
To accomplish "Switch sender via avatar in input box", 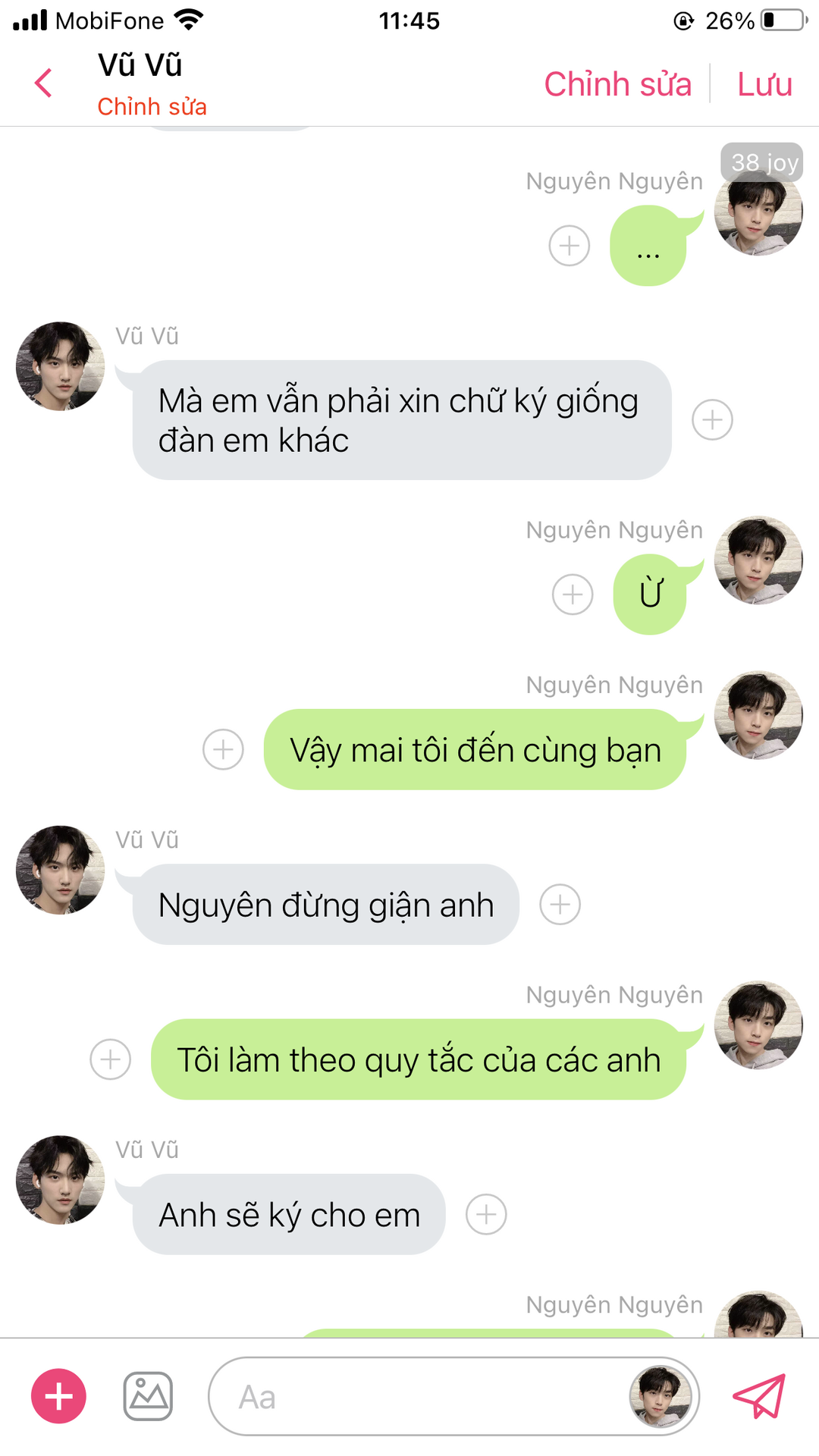I will pos(660,1396).
